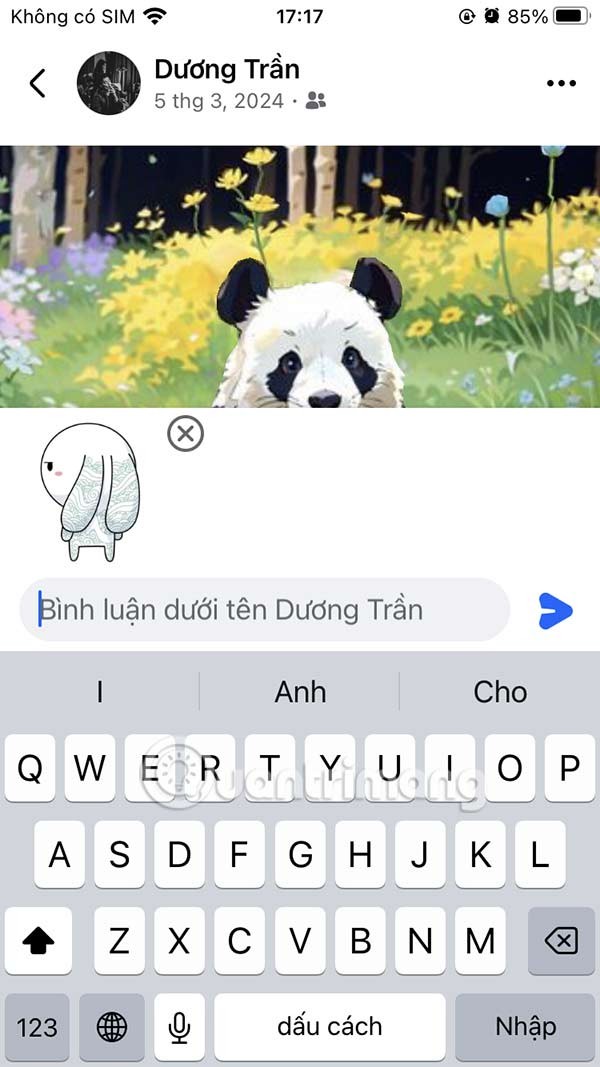
Task: Choose the "Cho" word suggestion
Action: (x=500, y=691)
